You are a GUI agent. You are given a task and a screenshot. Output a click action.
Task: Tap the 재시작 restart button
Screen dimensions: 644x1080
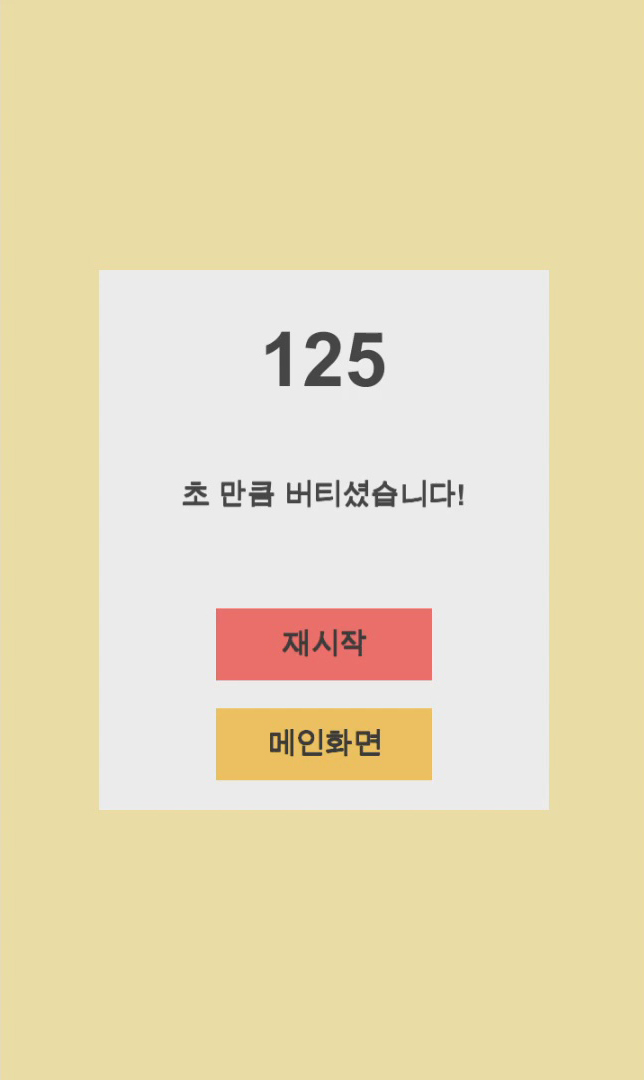tap(324, 644)
